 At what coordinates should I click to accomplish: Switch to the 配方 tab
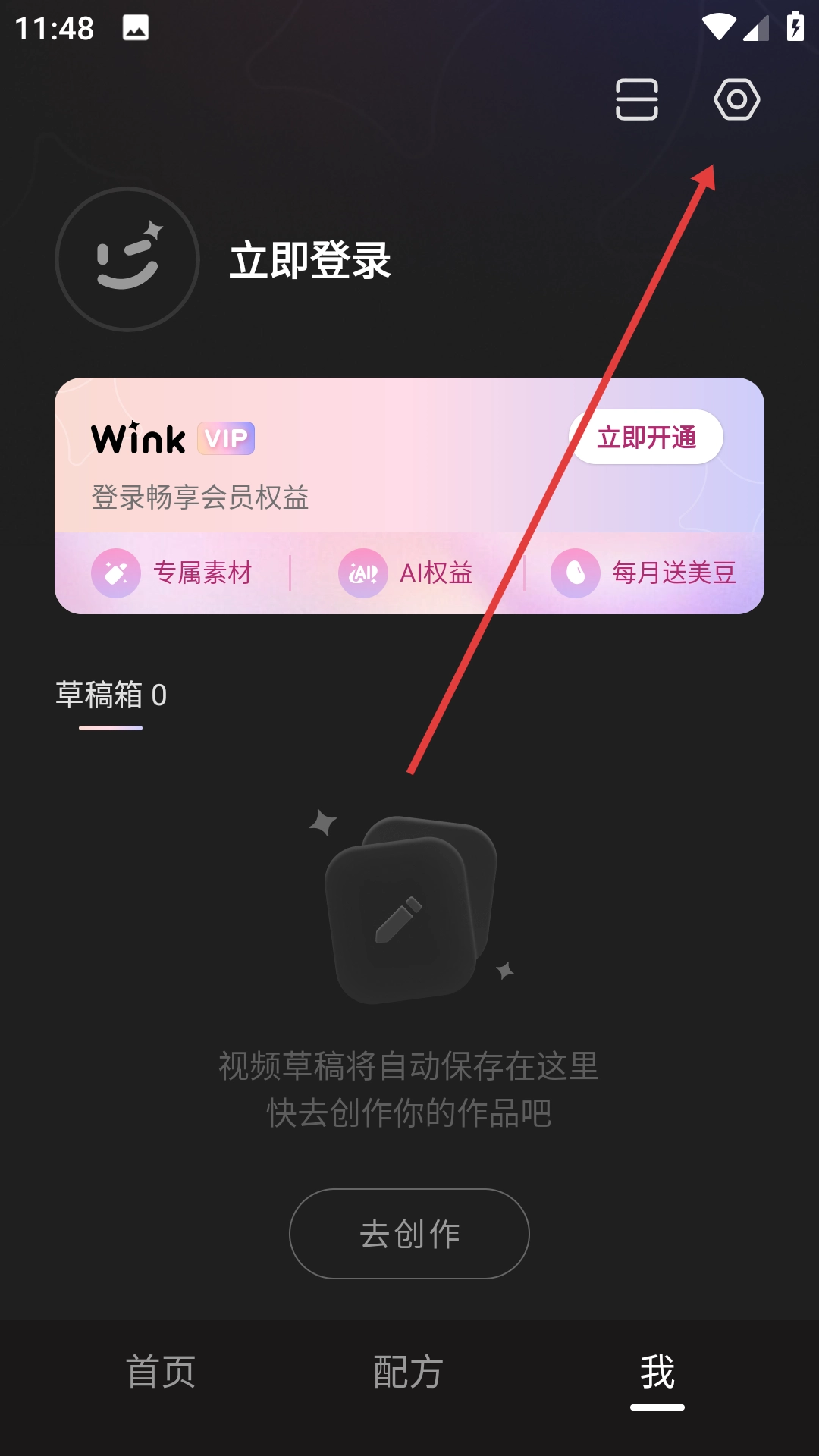click(409, 1372)
